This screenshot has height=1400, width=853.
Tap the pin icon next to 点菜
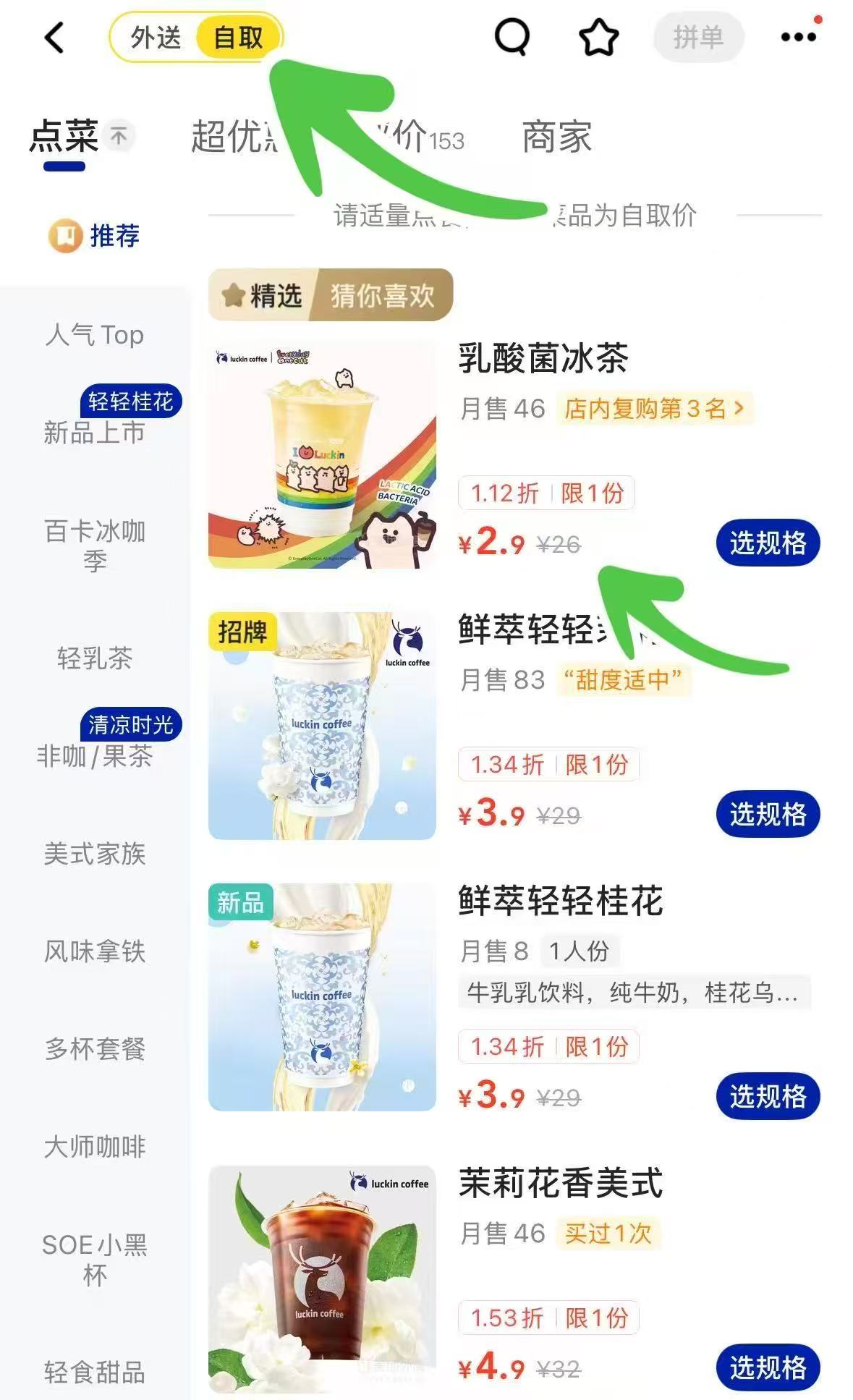coord(120,134)
